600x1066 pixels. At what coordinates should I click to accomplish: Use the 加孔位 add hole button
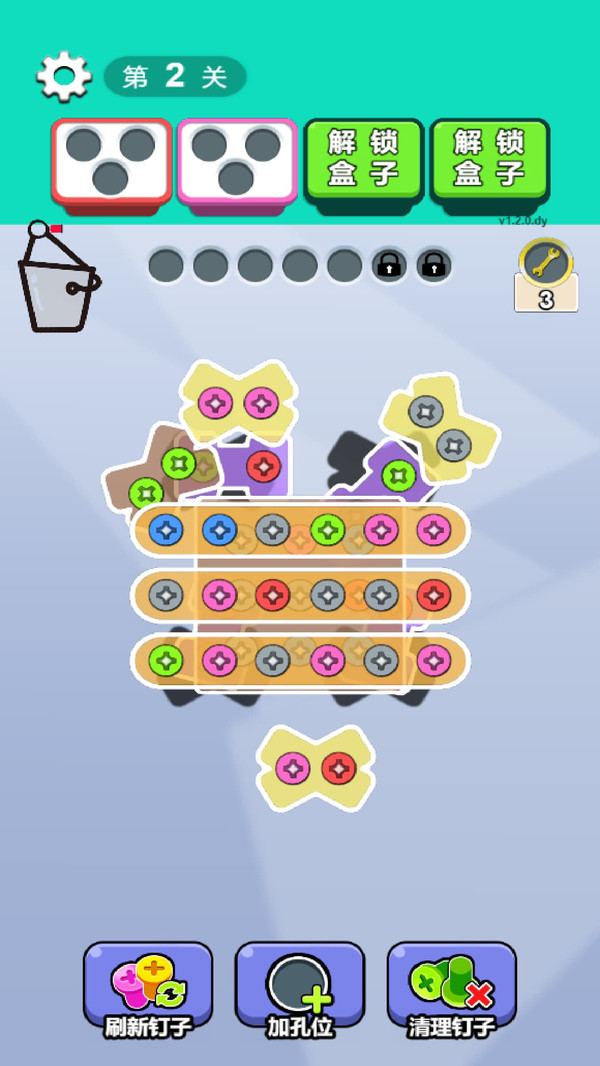[300, 987]
